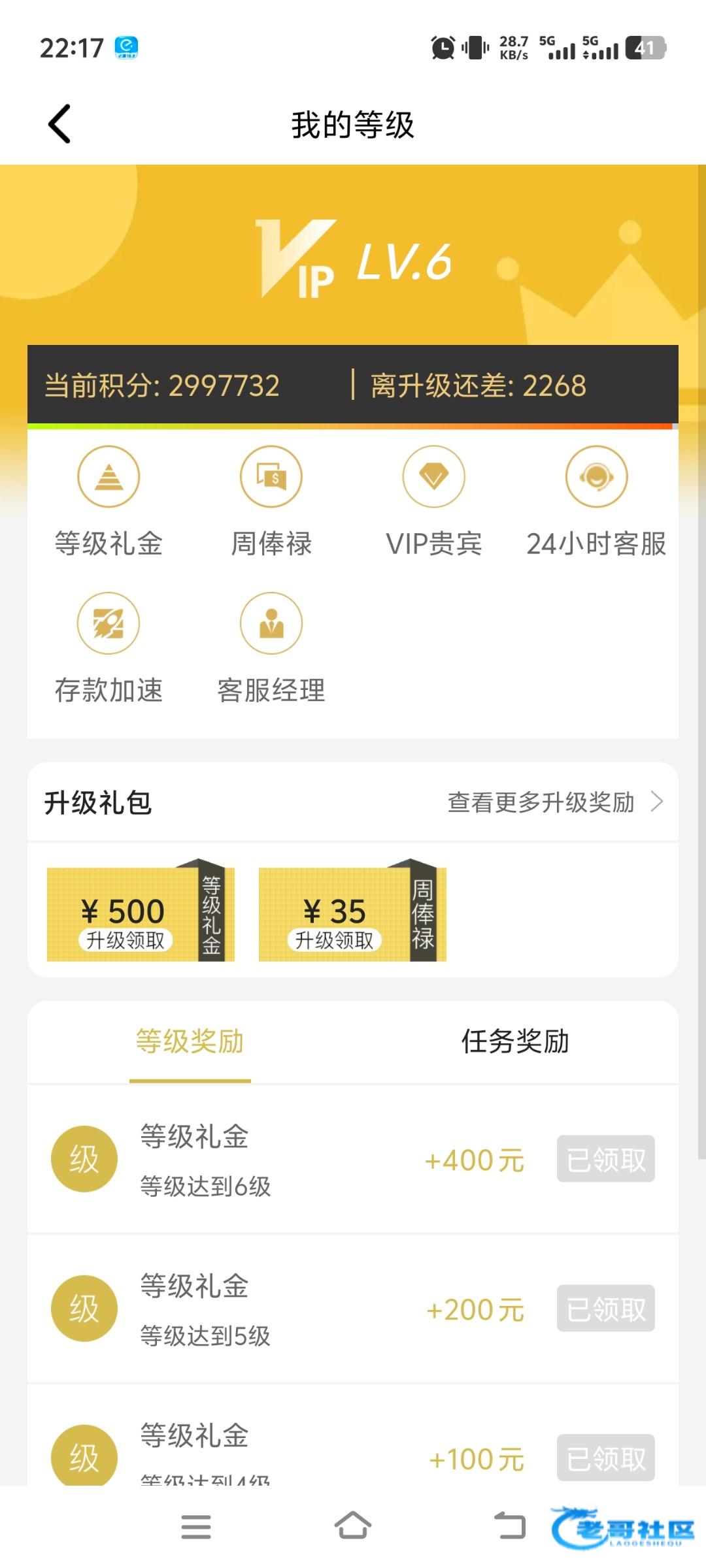Go back from 我的等级 page

point(59,124)
